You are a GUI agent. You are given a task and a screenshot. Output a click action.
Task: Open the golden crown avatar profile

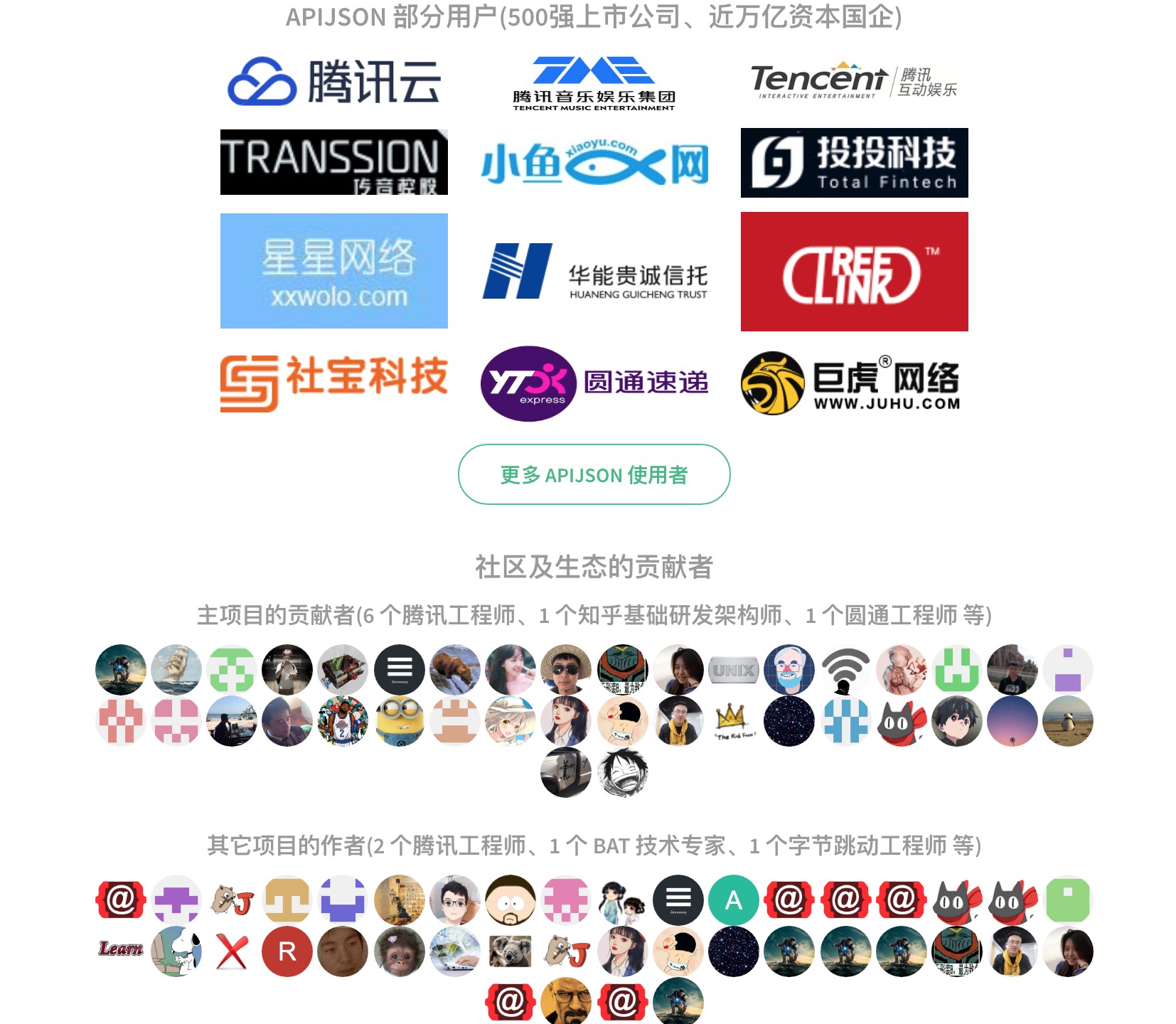pos(733,721)
